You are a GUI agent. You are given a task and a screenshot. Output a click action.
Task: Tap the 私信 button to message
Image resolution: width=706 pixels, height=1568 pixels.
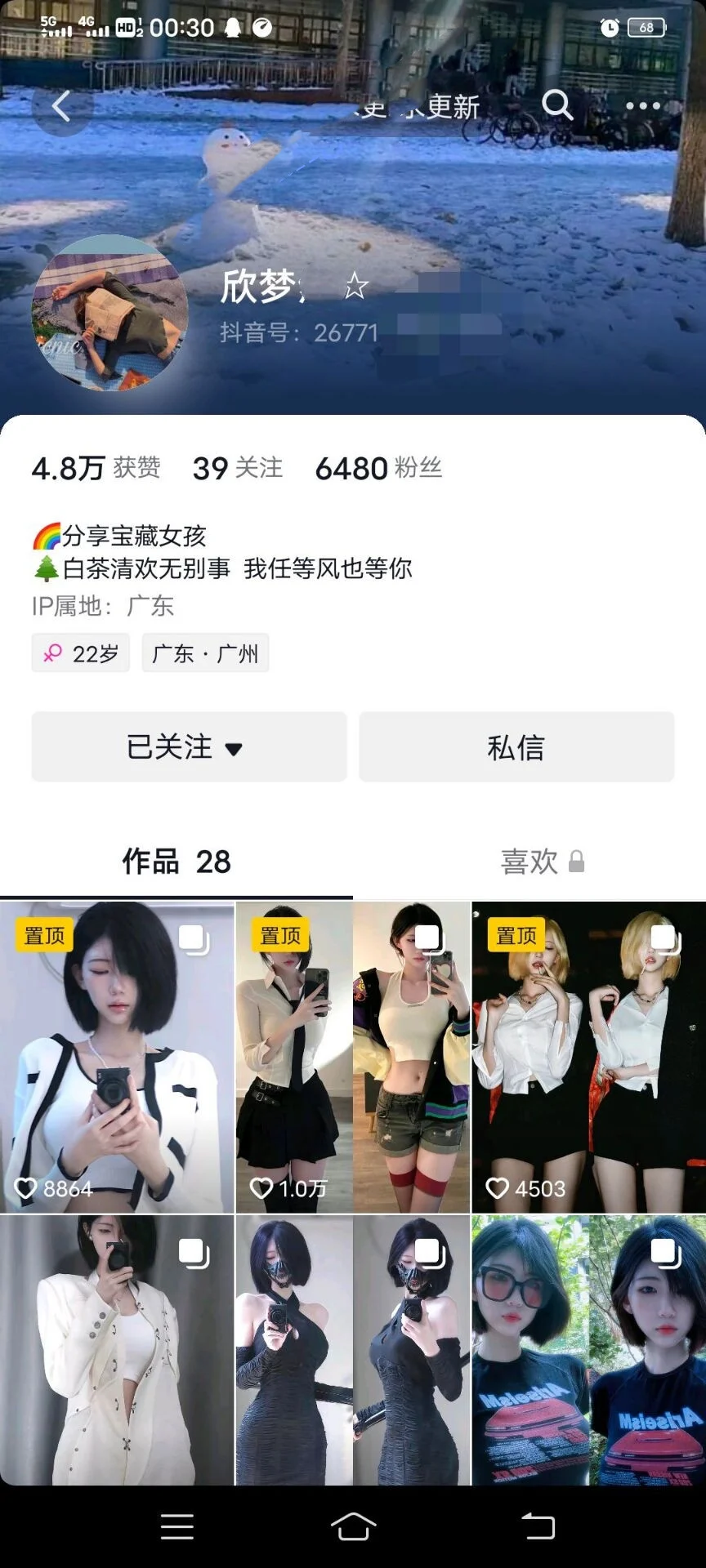coord(516,746)
